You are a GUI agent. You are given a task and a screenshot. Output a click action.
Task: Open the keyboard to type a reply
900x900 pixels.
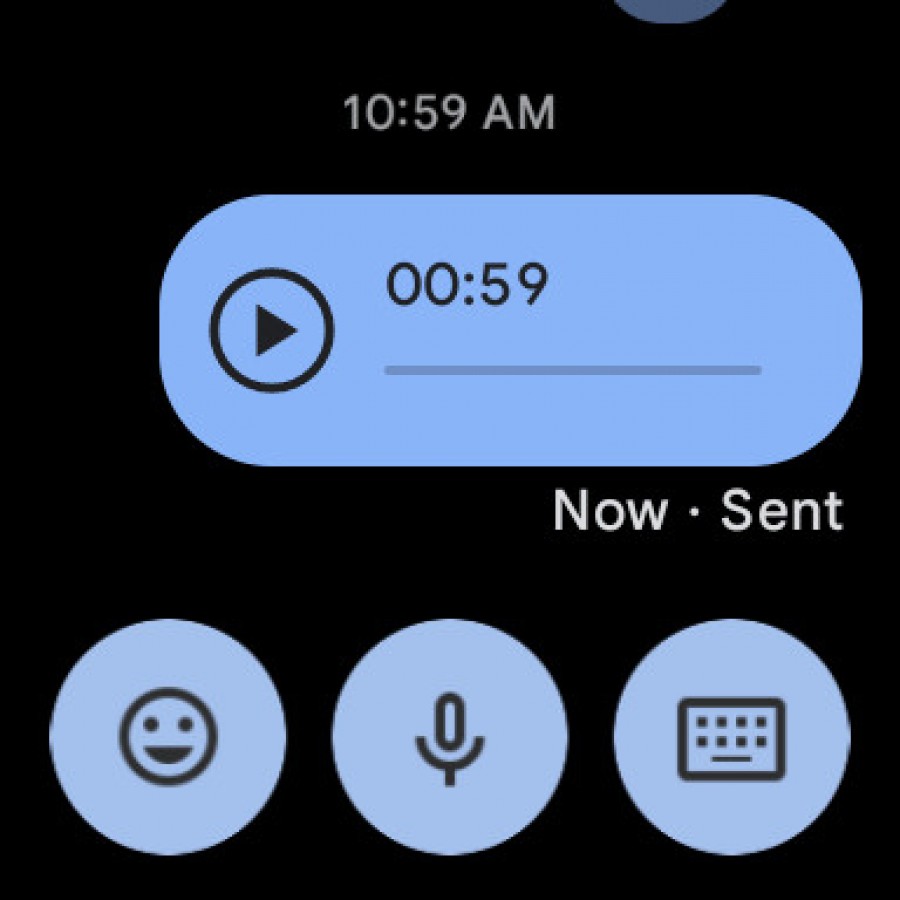(731, 738)
